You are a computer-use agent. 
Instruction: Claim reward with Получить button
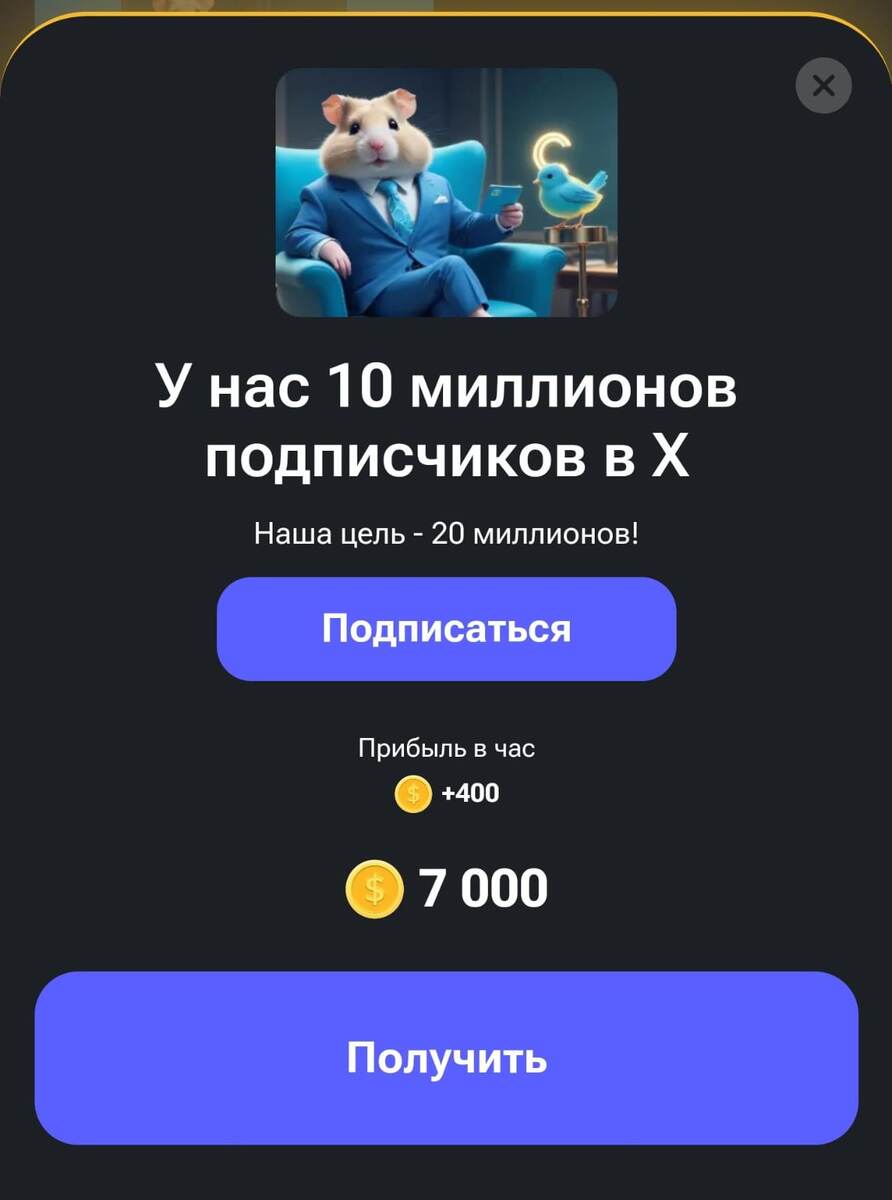tap(446, 1058)
